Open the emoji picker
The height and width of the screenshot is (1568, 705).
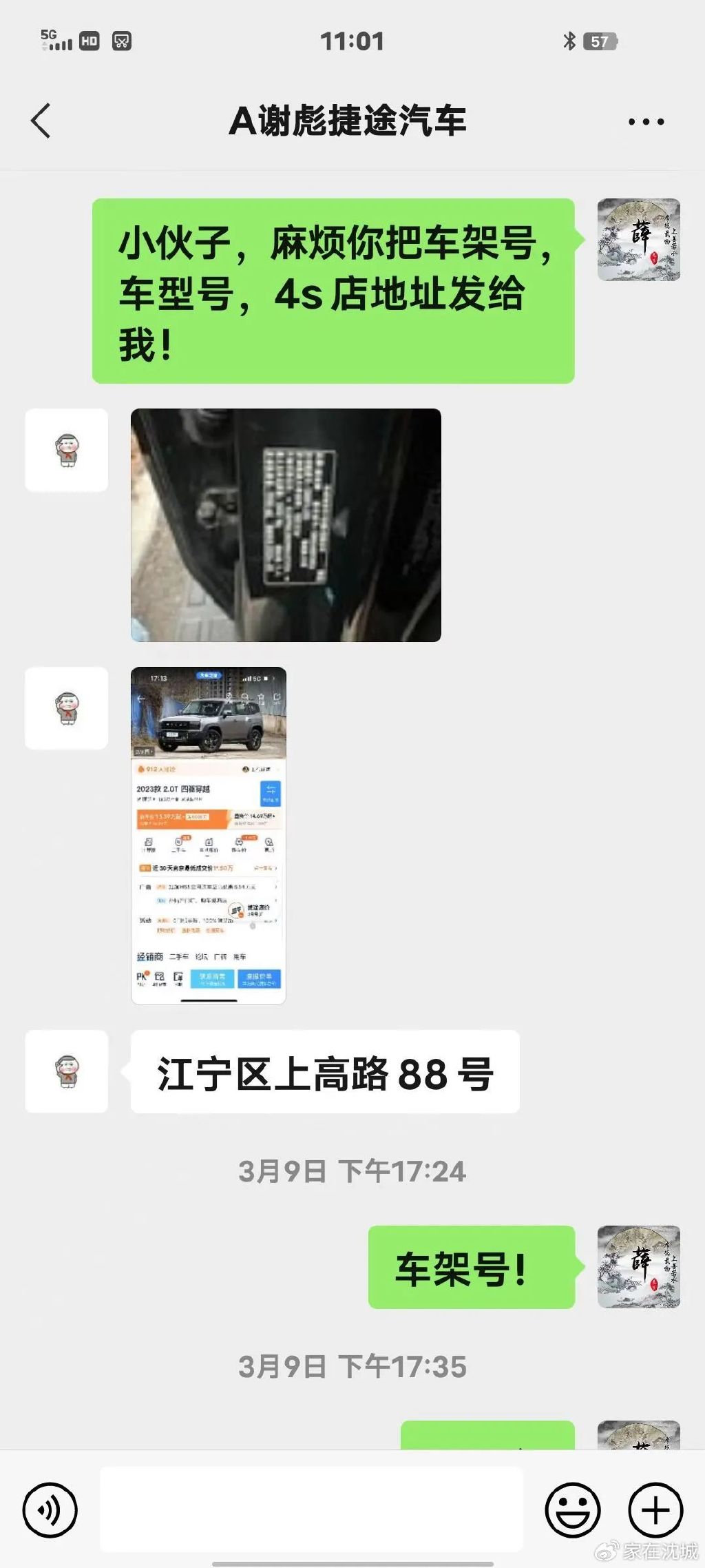(x=572, y=1510)
